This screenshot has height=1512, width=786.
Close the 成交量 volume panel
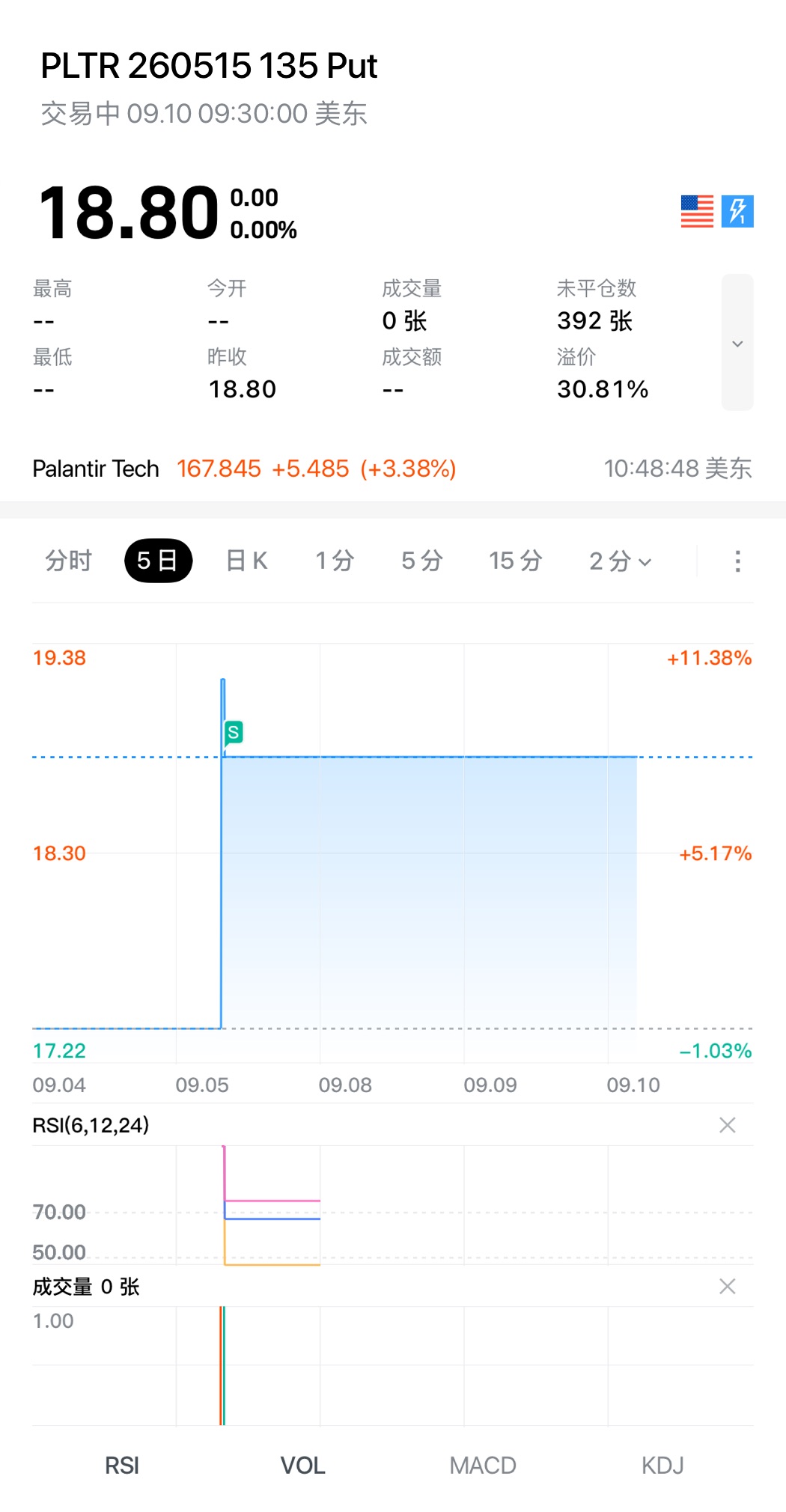727,1287
